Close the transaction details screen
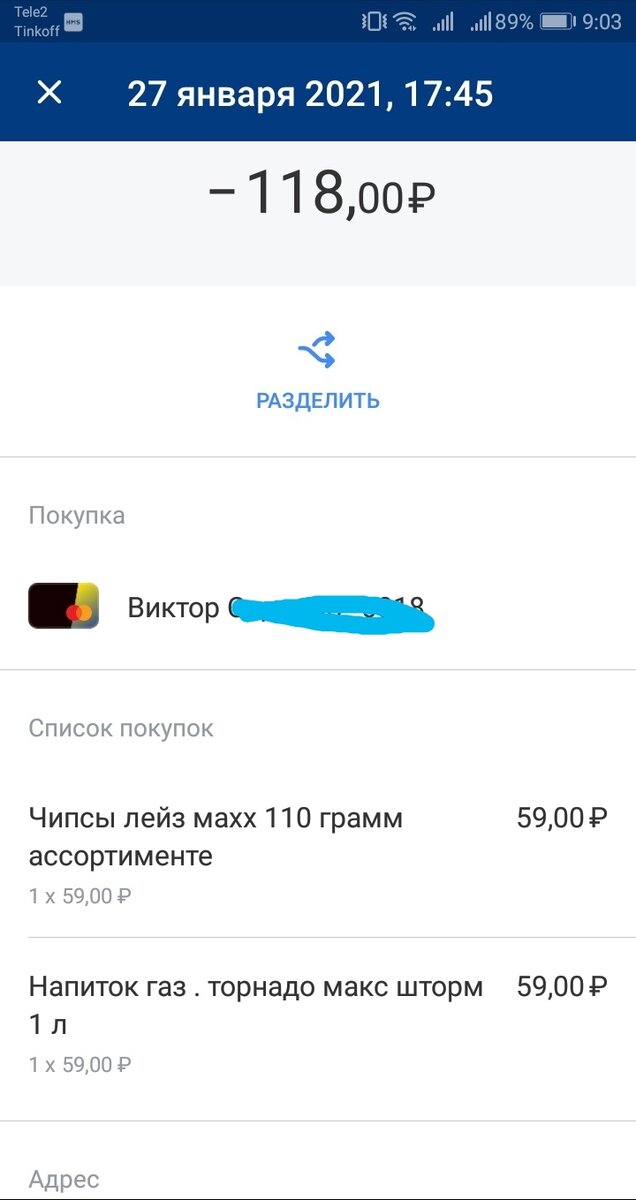 point(49,93)
